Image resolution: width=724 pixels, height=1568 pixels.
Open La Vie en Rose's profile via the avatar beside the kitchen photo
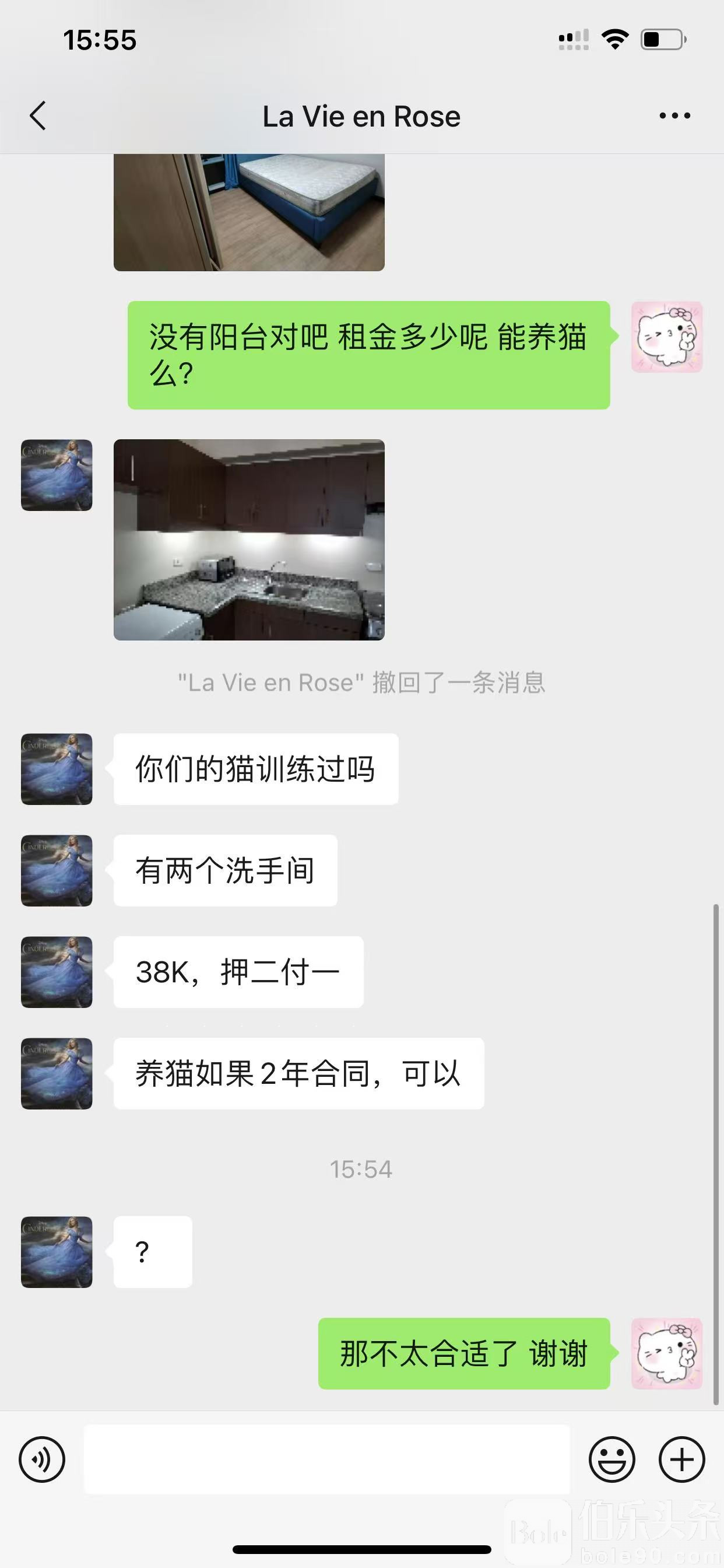coord(57,475)
